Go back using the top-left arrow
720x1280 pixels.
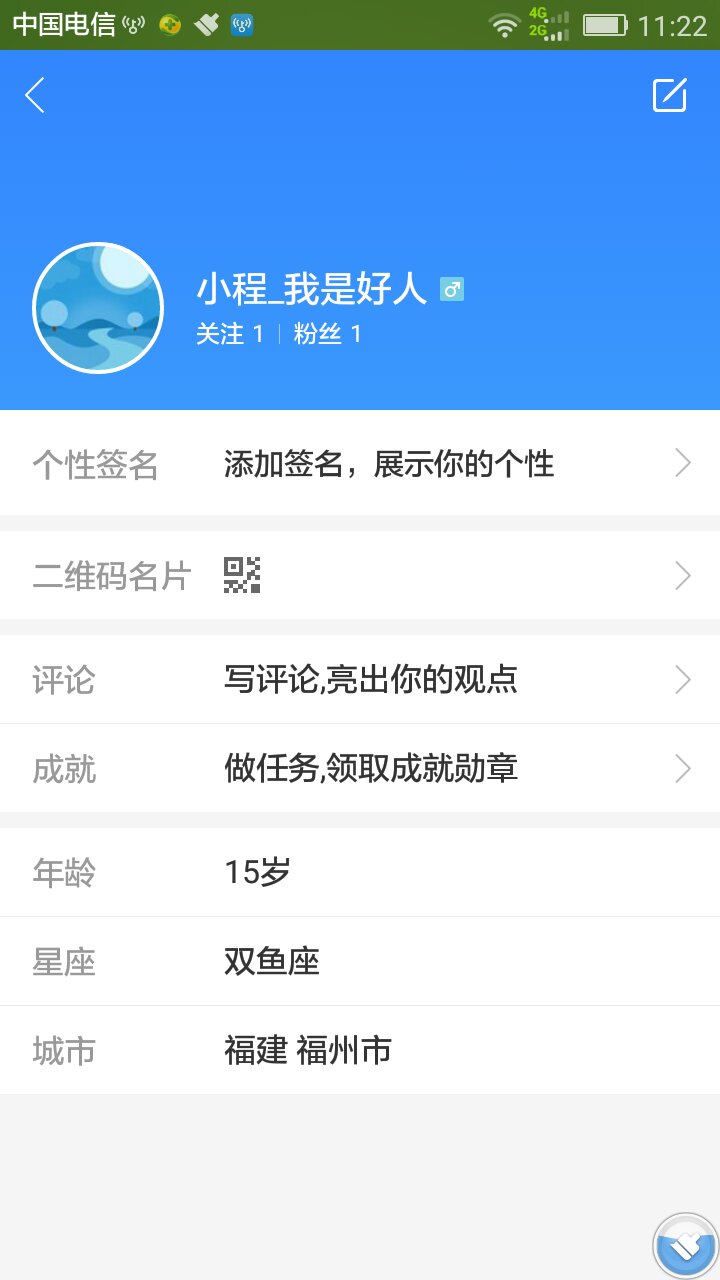coord(36,96)
